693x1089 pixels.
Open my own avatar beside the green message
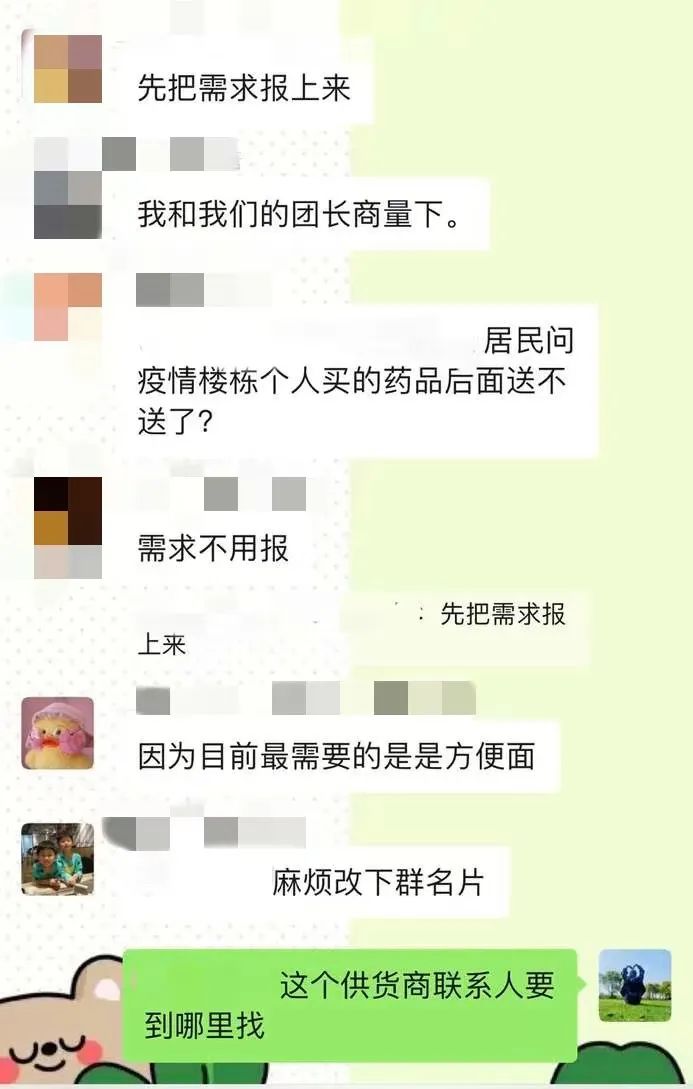[635, 985]
